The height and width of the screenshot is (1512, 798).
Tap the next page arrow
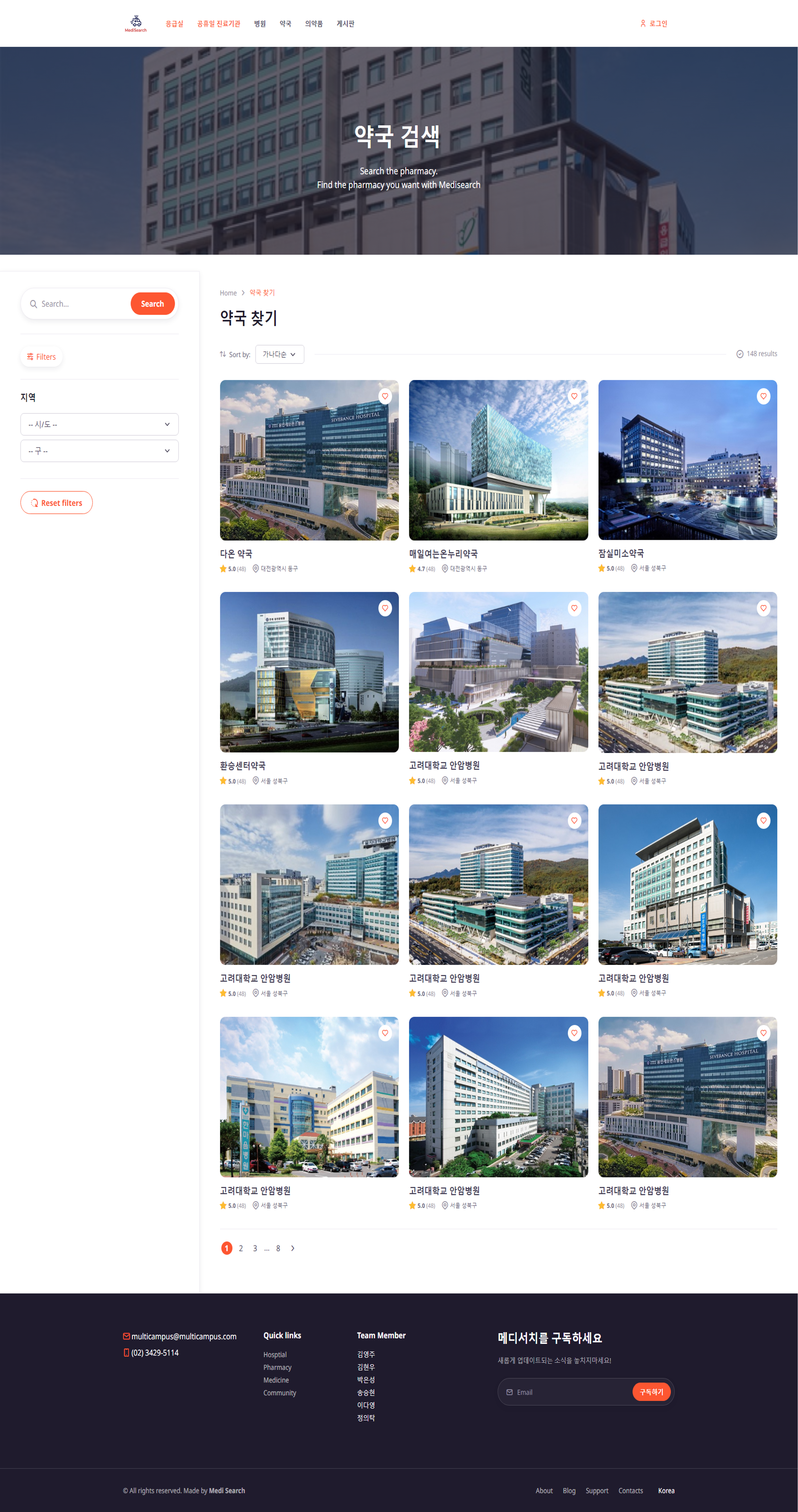pyautogui.click(x=292, y=1248)
